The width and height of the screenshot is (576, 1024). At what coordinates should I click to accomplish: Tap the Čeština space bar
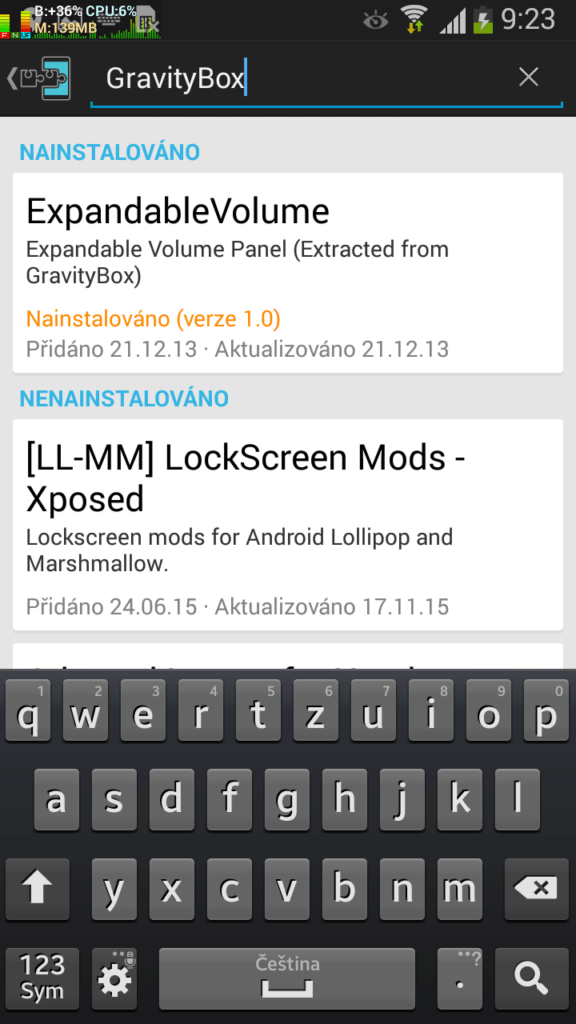[x=287, y=978]
